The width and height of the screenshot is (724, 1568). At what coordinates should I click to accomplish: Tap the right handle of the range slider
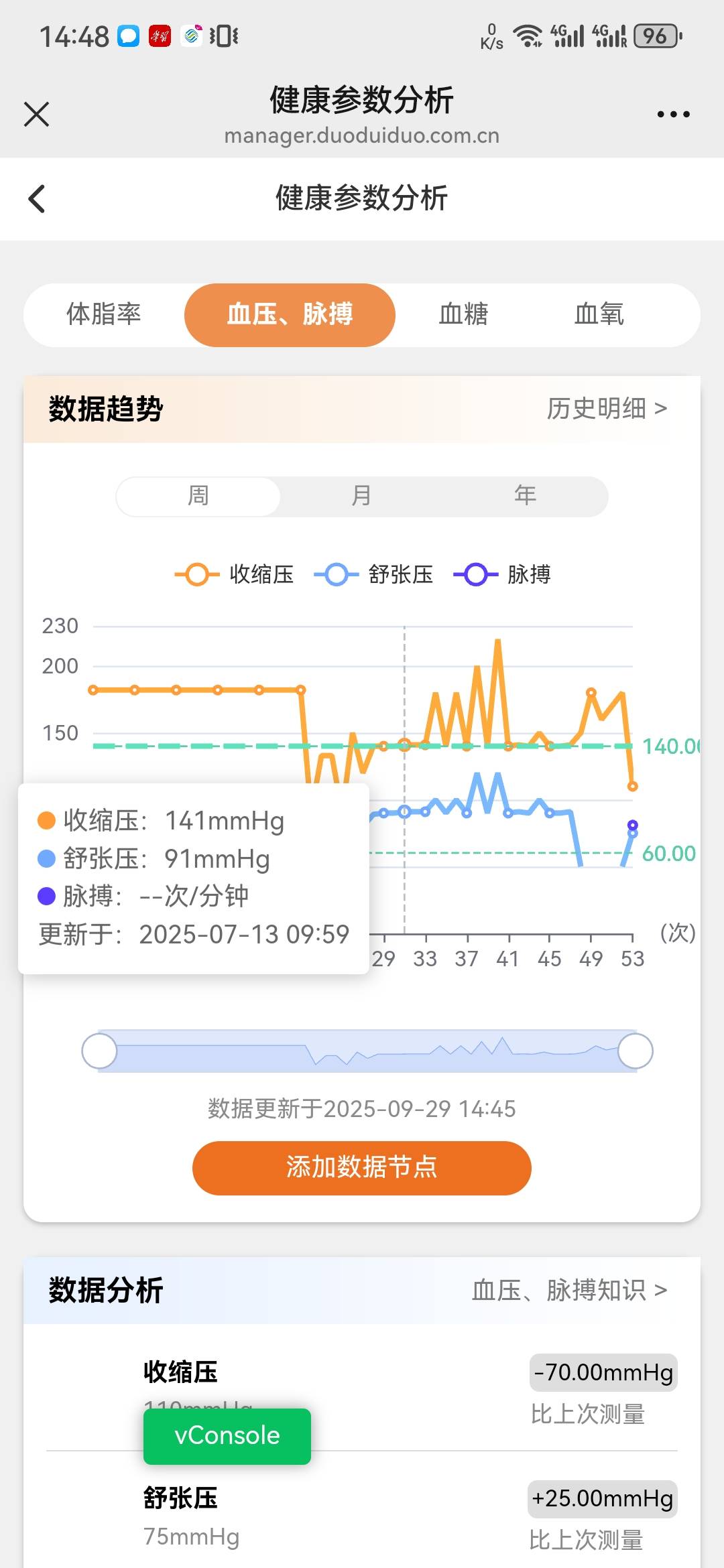635,1051
